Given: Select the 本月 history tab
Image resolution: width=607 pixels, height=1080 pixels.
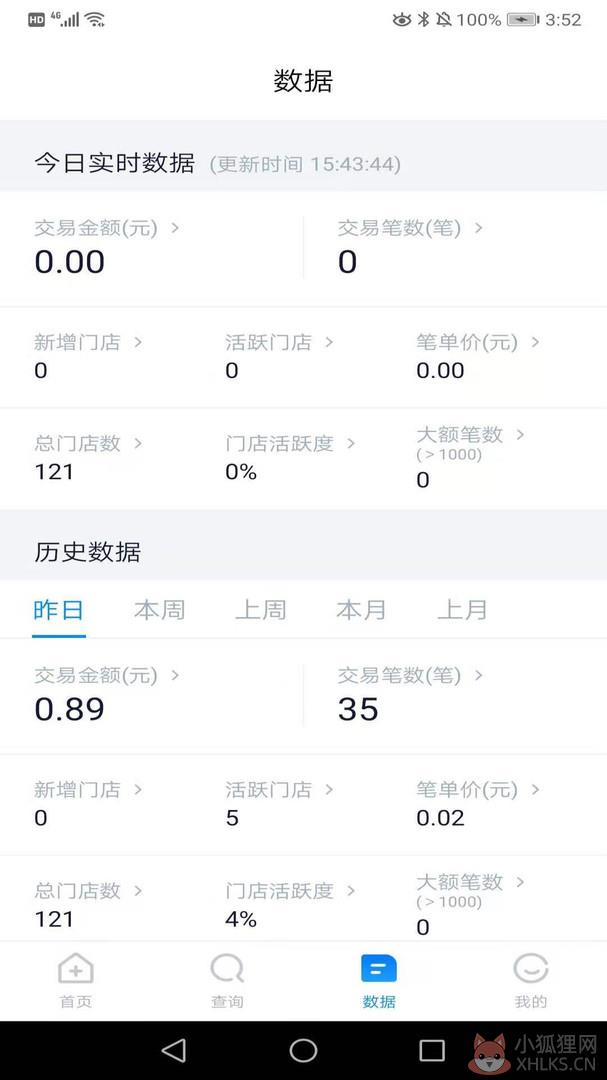Looking at the screenshot, I should pos(362,610).
